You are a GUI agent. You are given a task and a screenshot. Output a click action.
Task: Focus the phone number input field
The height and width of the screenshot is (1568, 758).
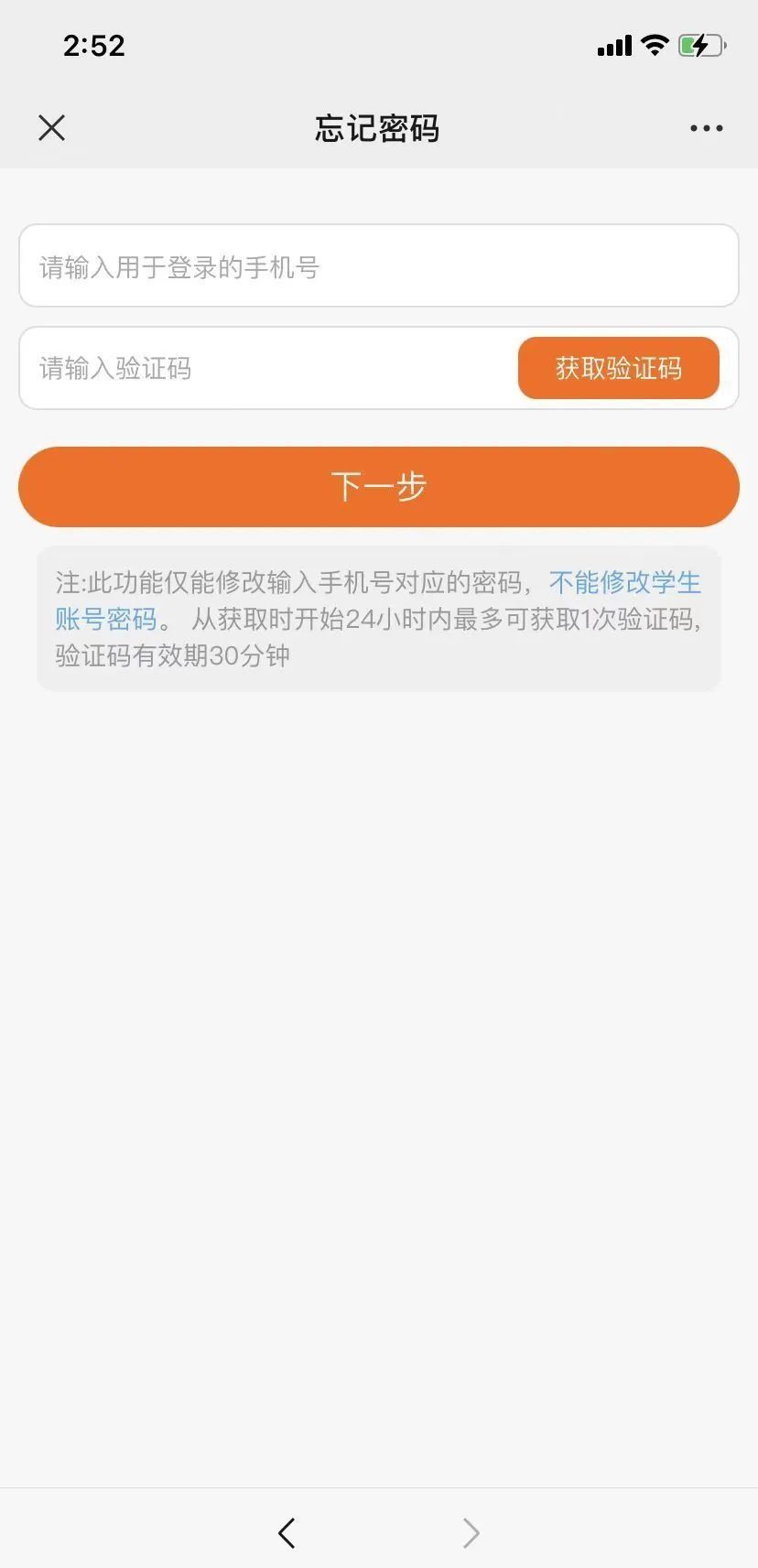pos(275,266)
